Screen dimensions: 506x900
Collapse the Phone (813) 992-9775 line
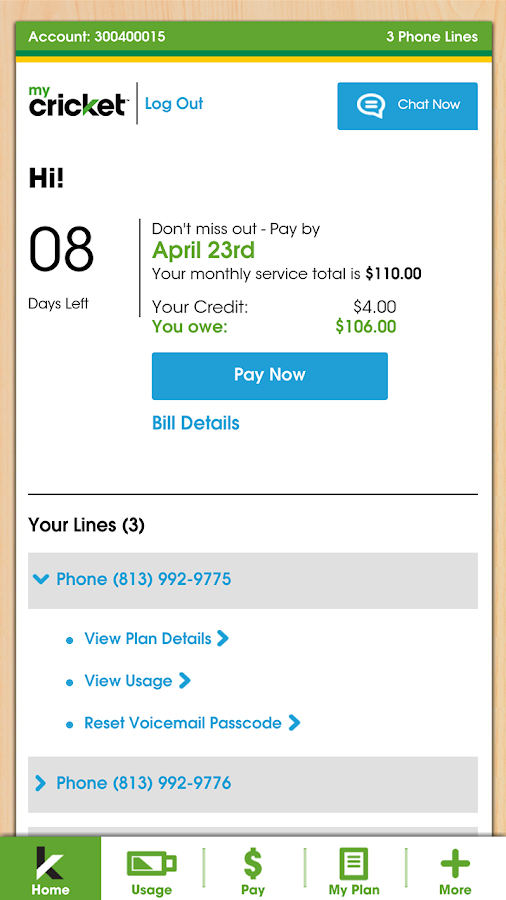pos(253,580)
